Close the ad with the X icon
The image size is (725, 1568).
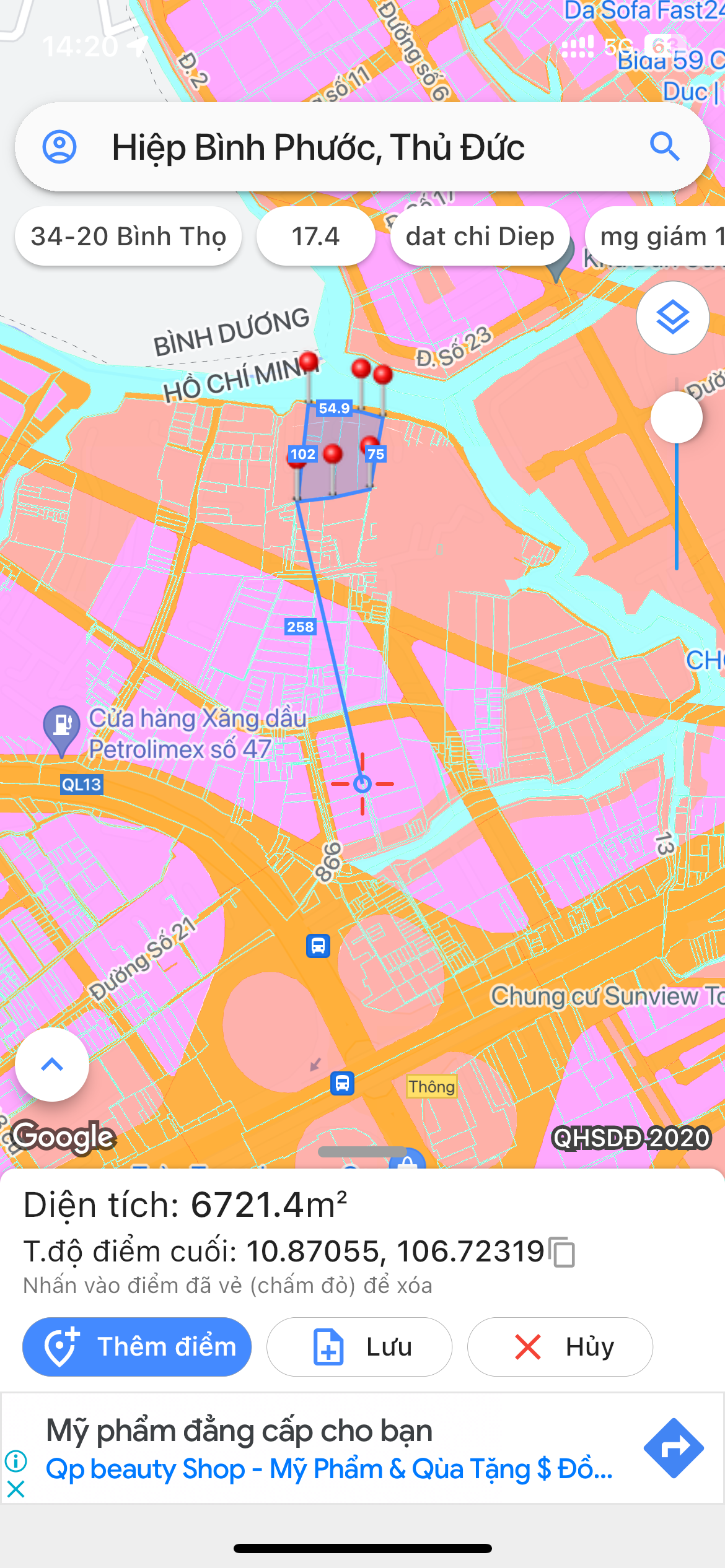click(16, 1489)
